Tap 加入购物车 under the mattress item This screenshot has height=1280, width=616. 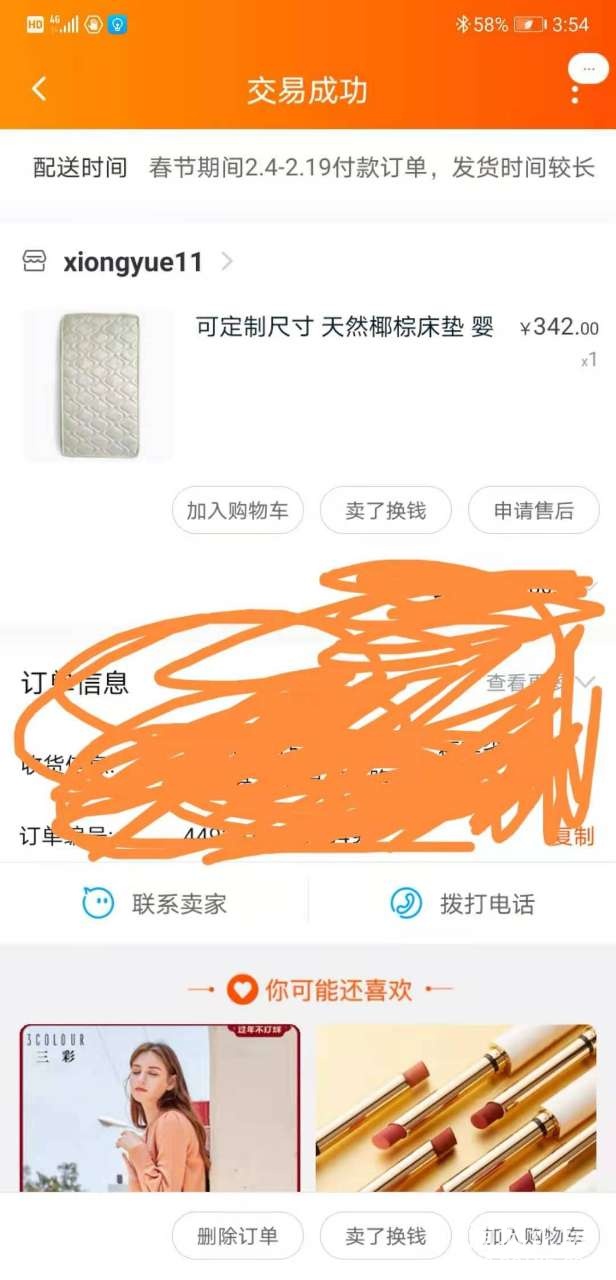(238, 511)
